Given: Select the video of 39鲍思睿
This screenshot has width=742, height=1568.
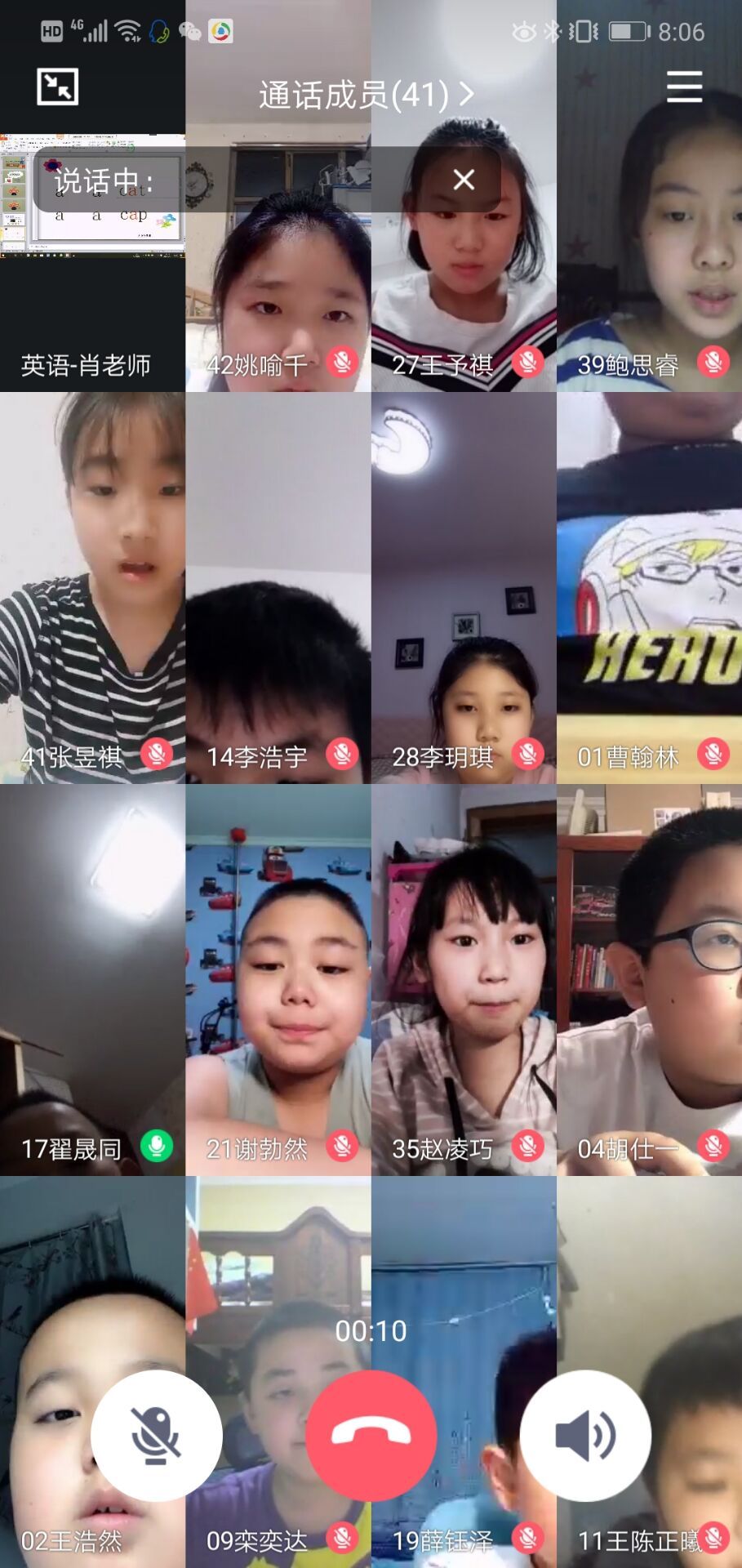Looking at the screenshot, I should point(649,269).
